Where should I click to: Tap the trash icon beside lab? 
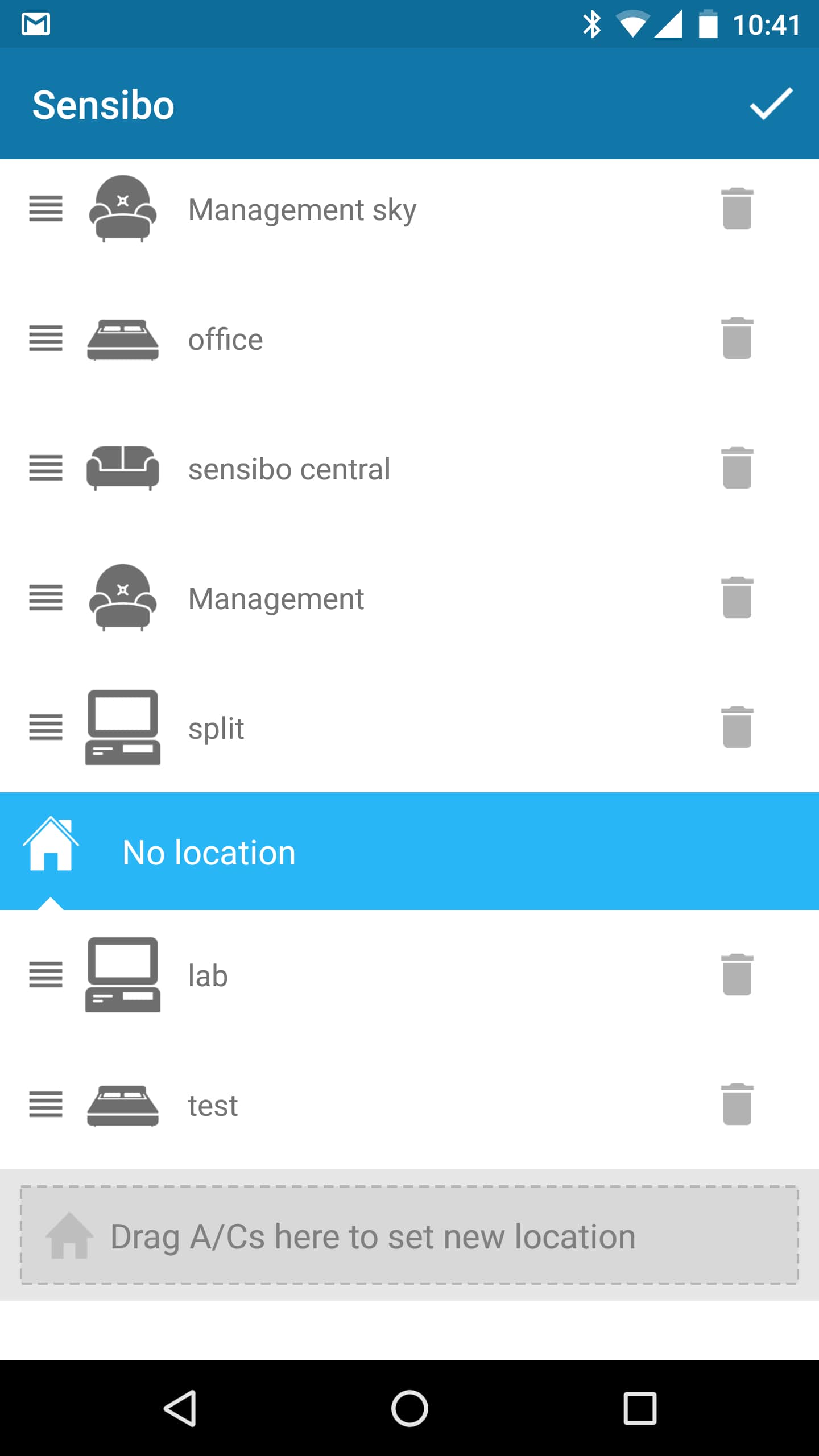(737, 975)
